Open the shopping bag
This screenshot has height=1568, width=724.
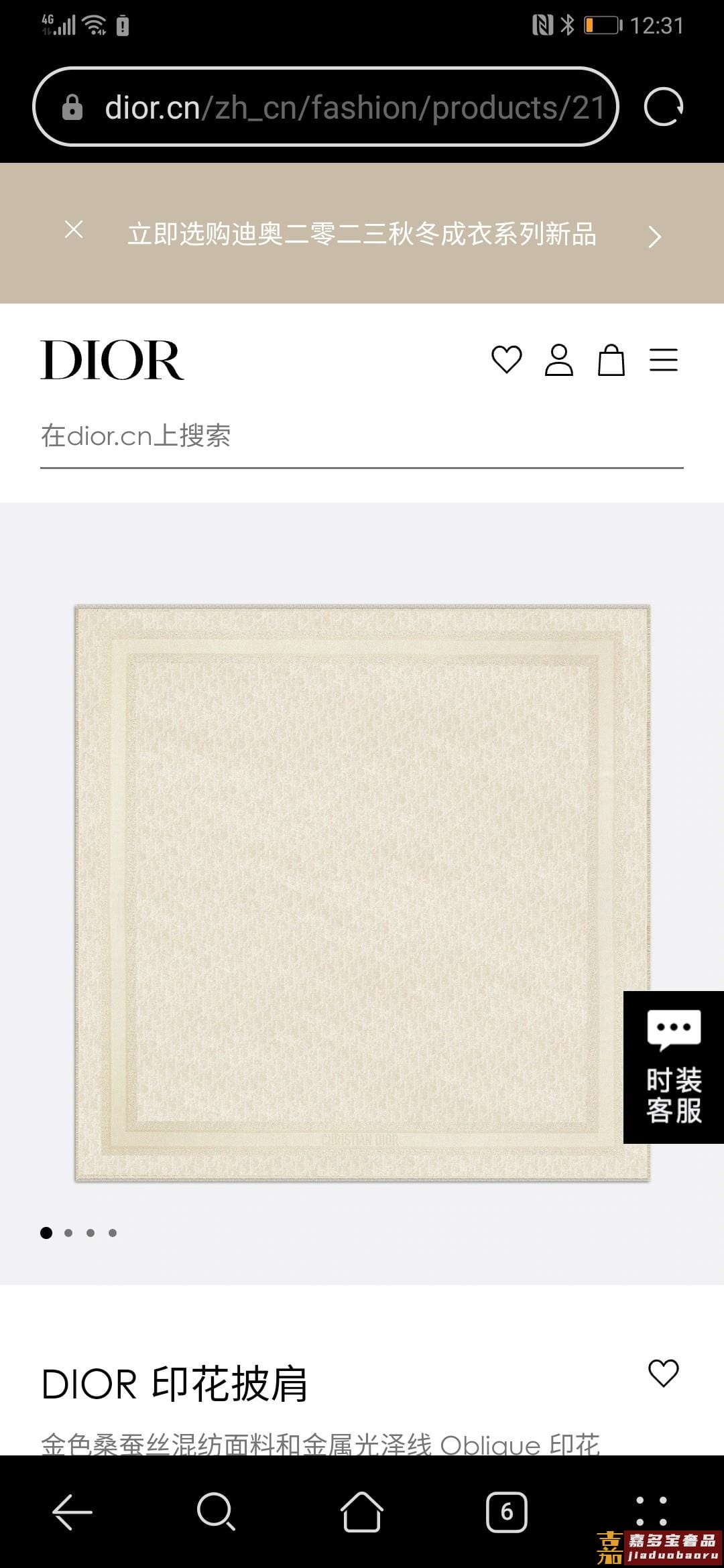point(611,360)
